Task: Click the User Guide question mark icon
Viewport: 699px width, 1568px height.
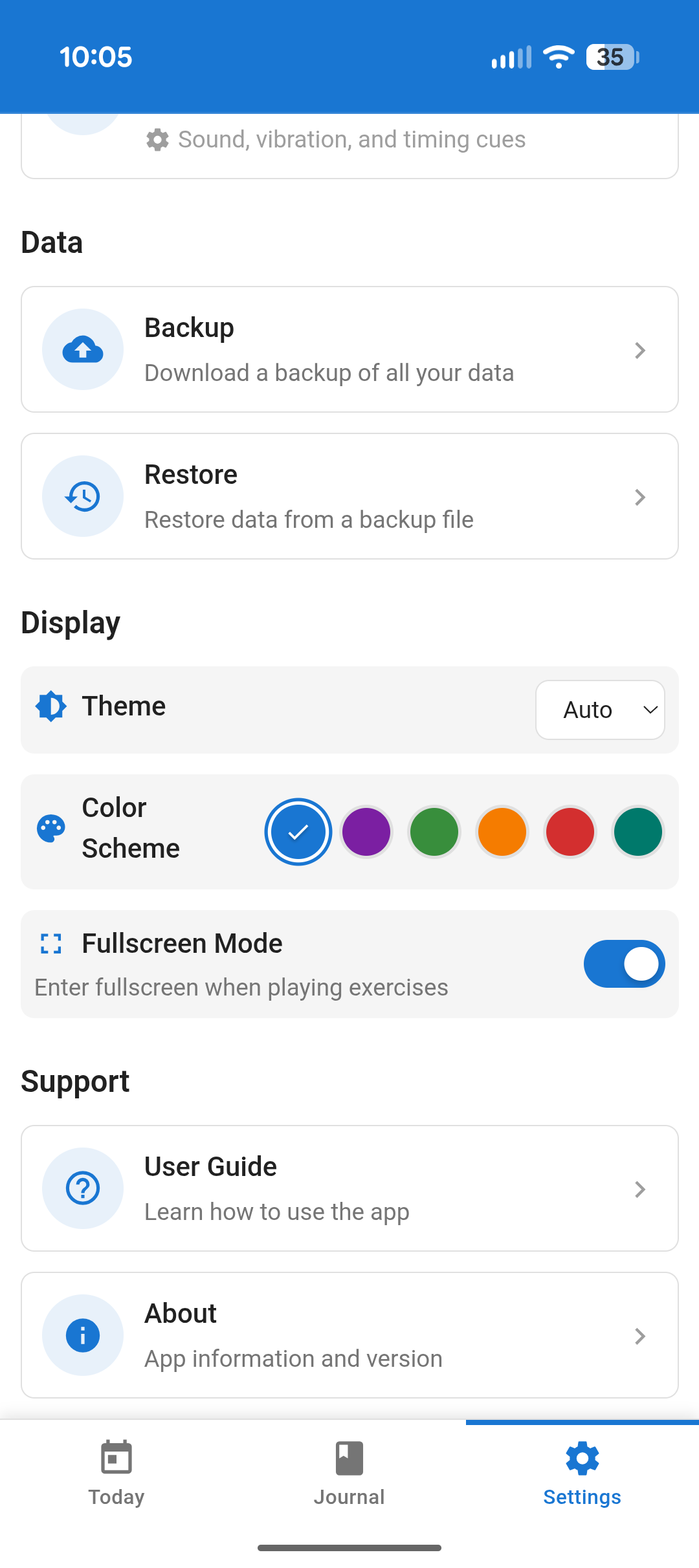Action: [x=83, y=1188]
